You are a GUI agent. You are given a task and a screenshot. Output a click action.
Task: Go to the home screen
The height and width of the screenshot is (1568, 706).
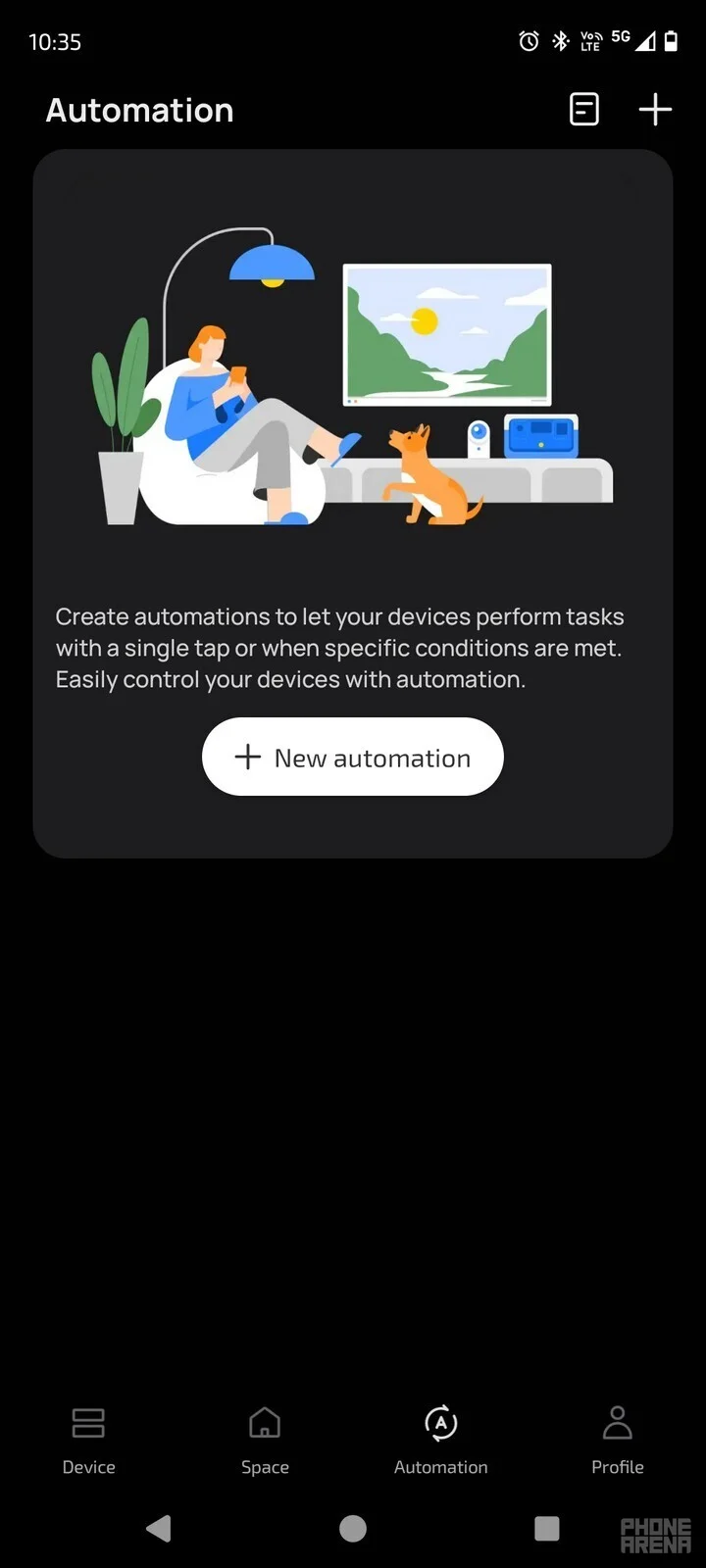pos(353,1528)
